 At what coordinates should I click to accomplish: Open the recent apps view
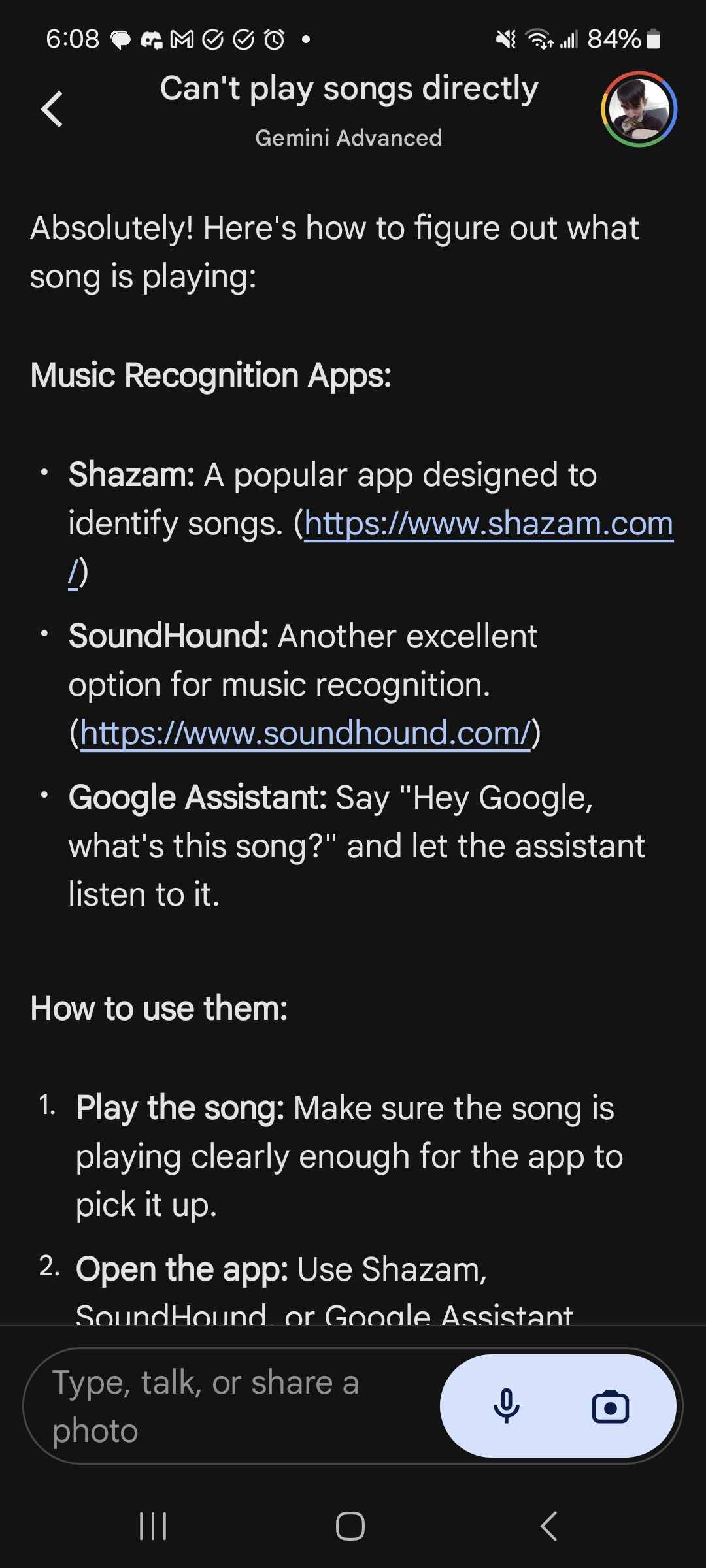[154, 1526]
